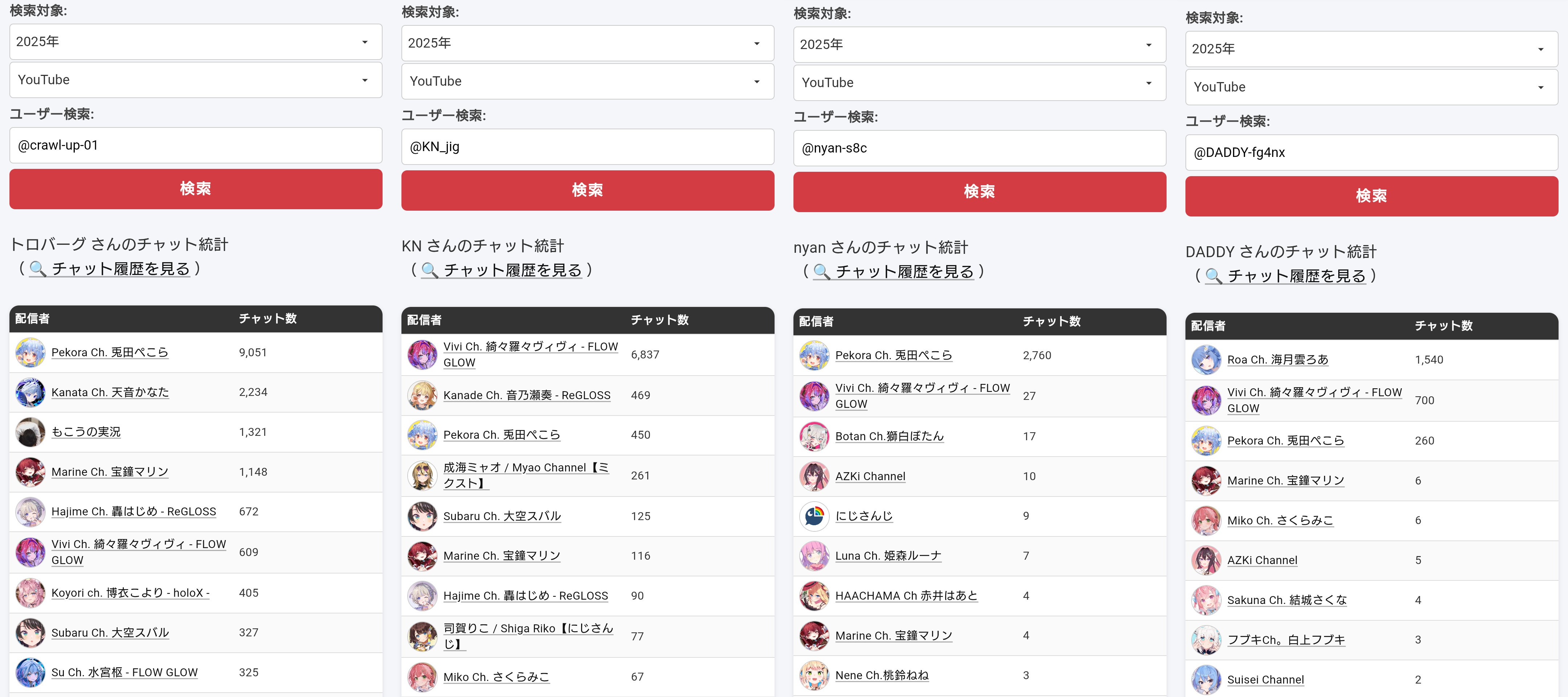1568x697 pixels.
Task: Open Kanade Ch. 音乃瀬奏 - ReGLOSS link
Action: (x=527, y=395)
